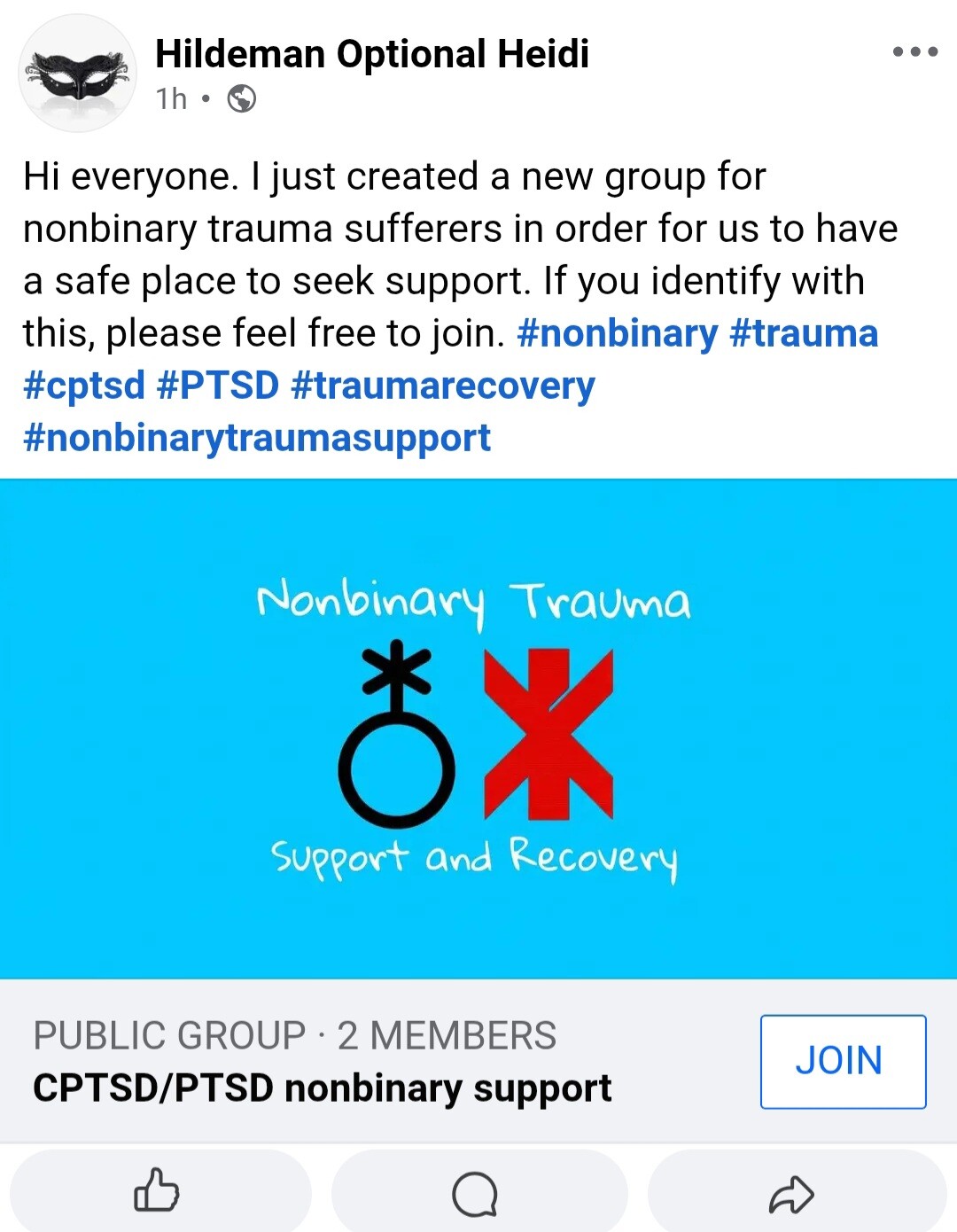
Task: Open the #nonbinarytraumasupport hashtag
Action: click(x=257, y=438)
